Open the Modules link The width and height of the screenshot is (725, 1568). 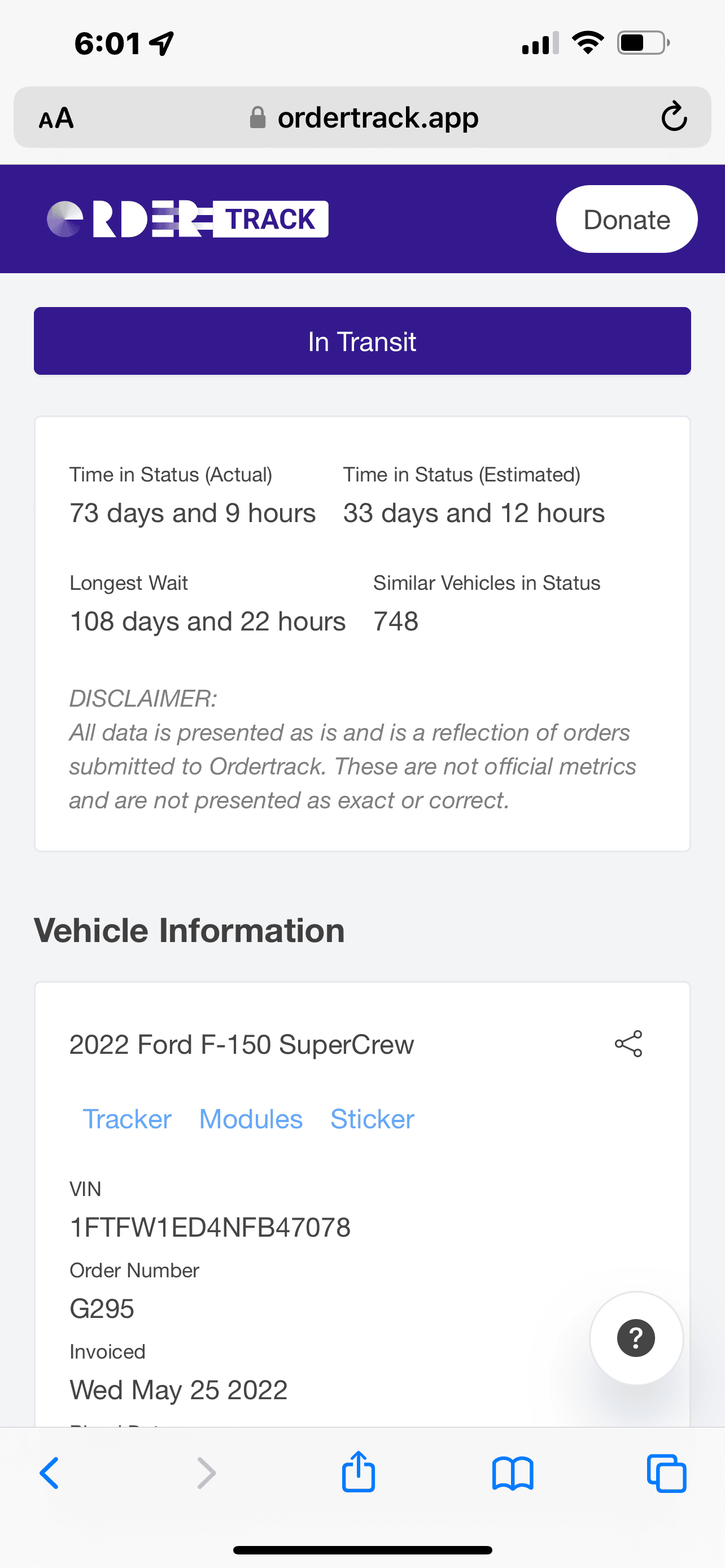pos(251,1119)
